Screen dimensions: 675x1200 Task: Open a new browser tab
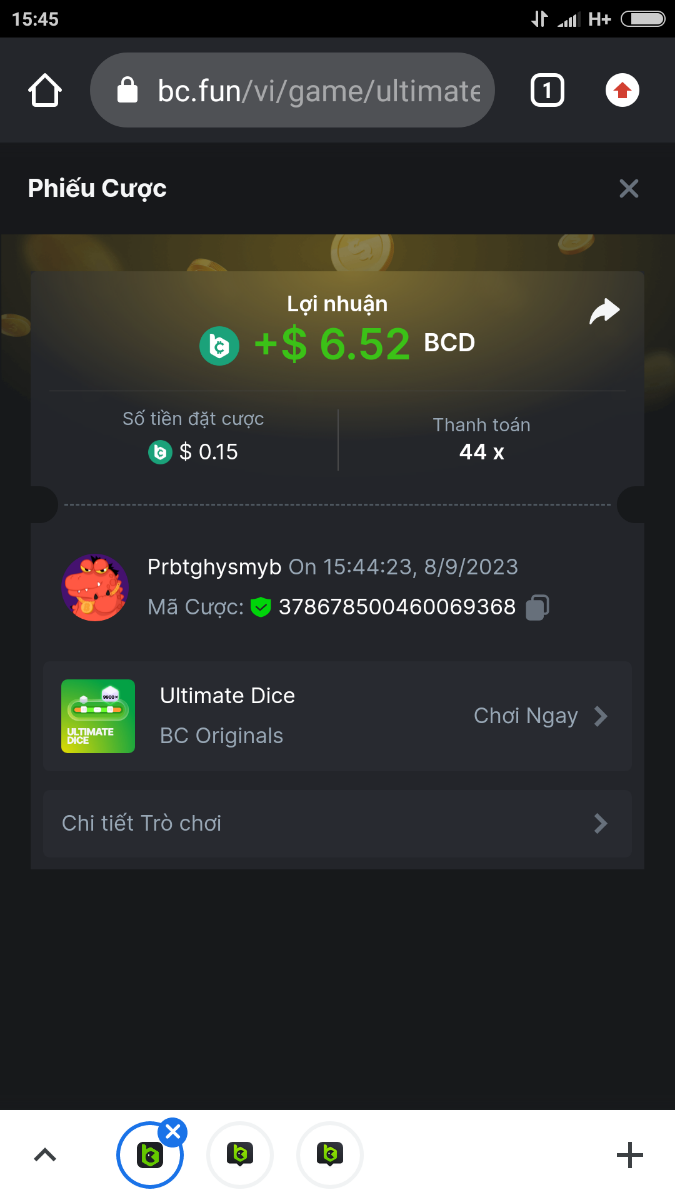[629, 1155]
